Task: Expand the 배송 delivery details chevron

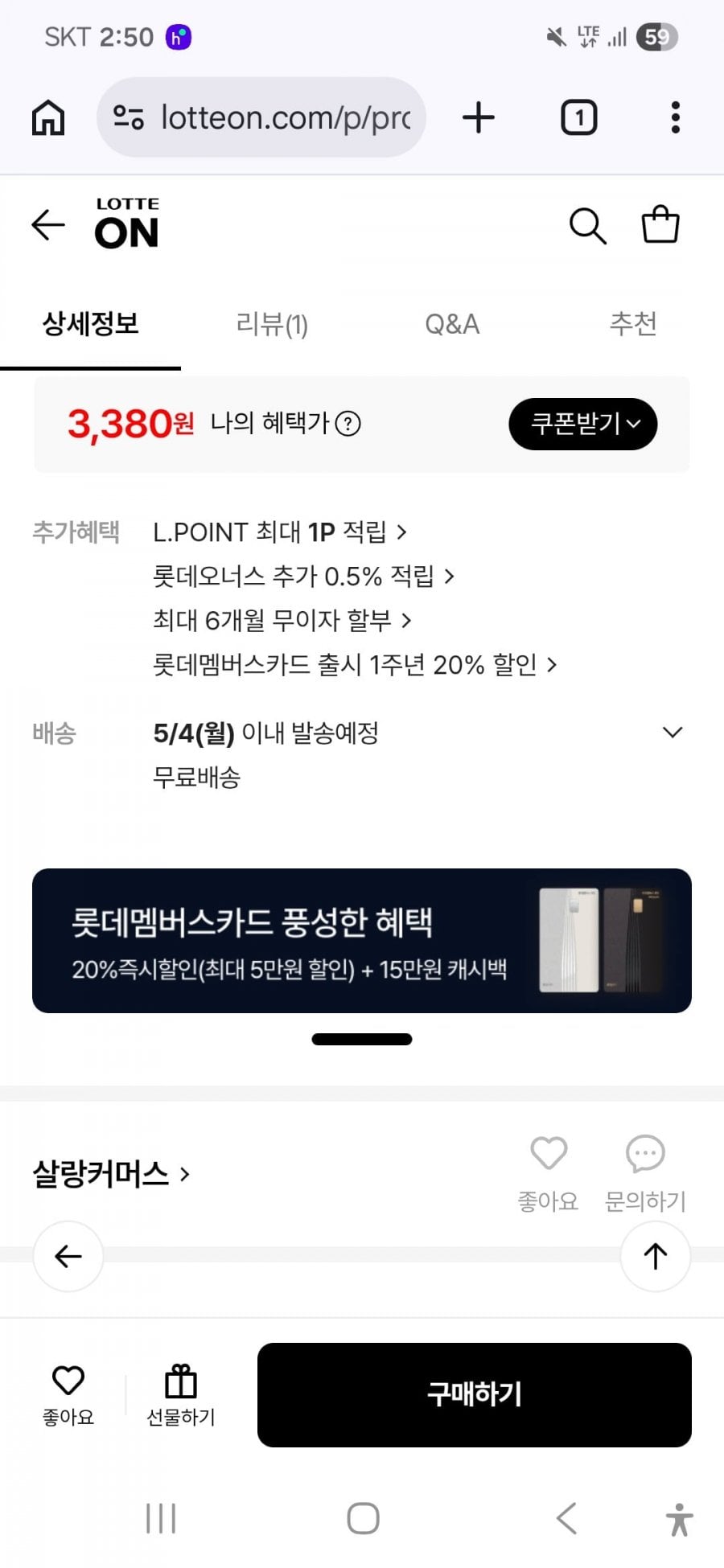Action: click(x=672, y=733)
